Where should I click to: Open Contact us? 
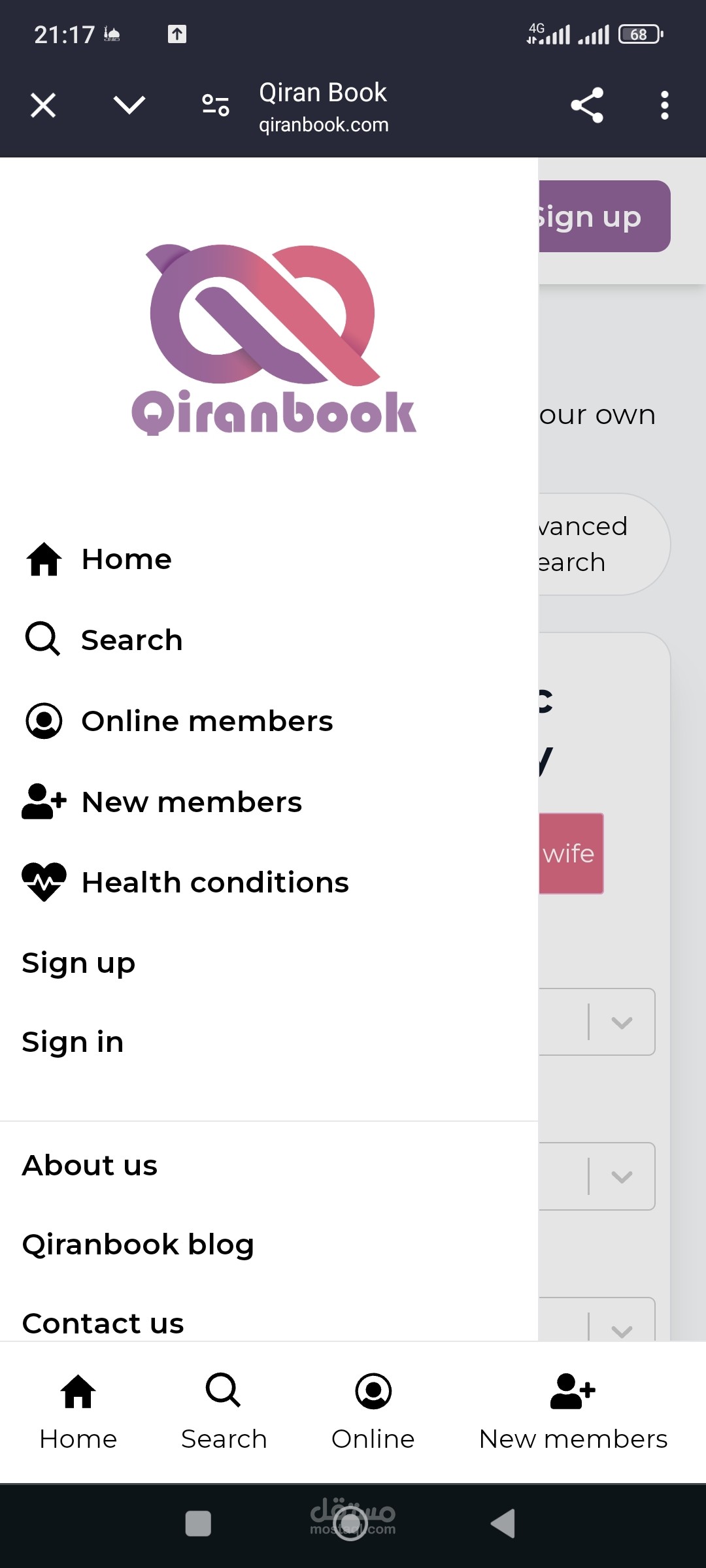tap(103, 1324)
